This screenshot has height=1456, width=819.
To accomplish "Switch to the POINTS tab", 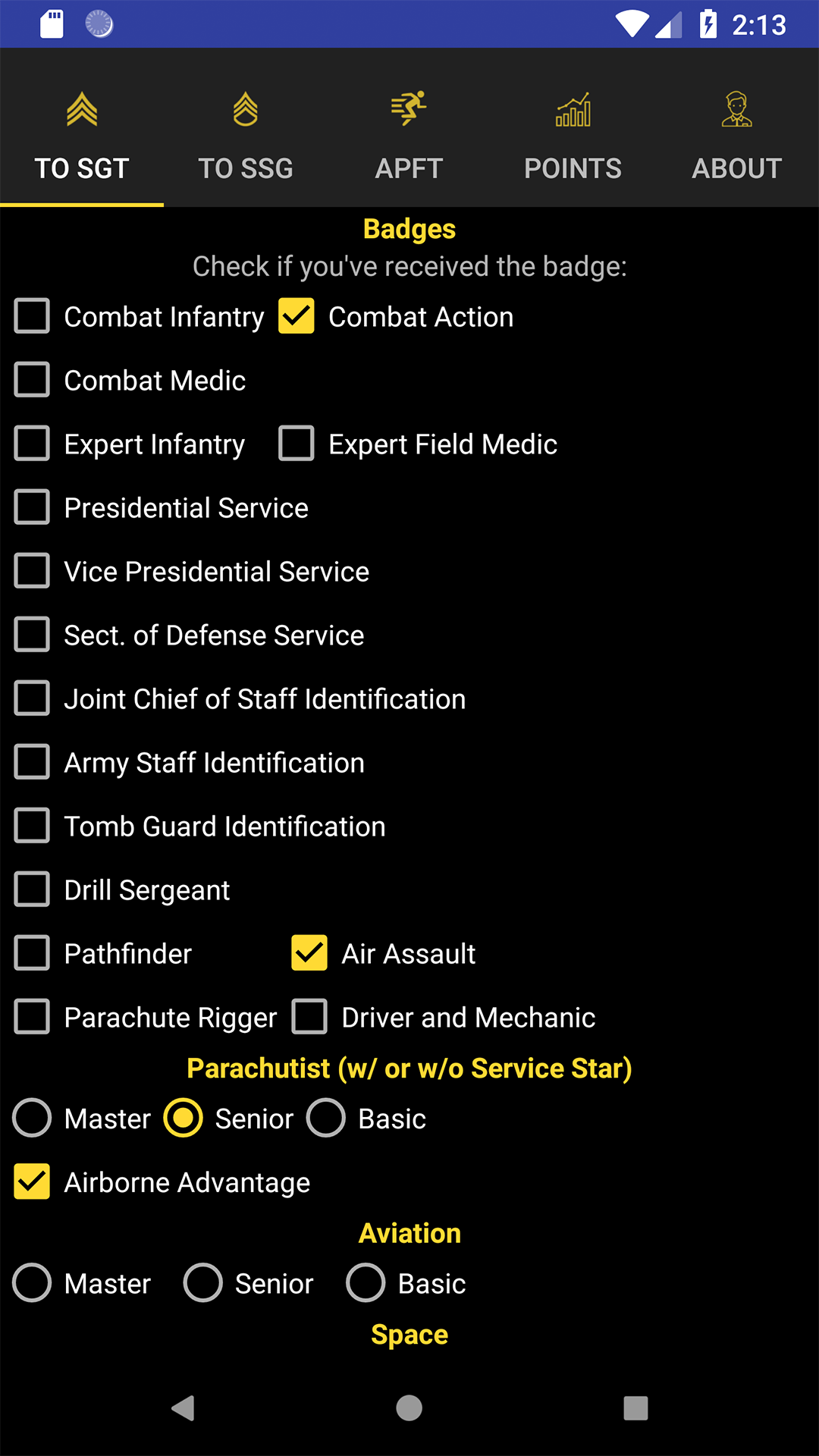I will click(x=573, y=168).
